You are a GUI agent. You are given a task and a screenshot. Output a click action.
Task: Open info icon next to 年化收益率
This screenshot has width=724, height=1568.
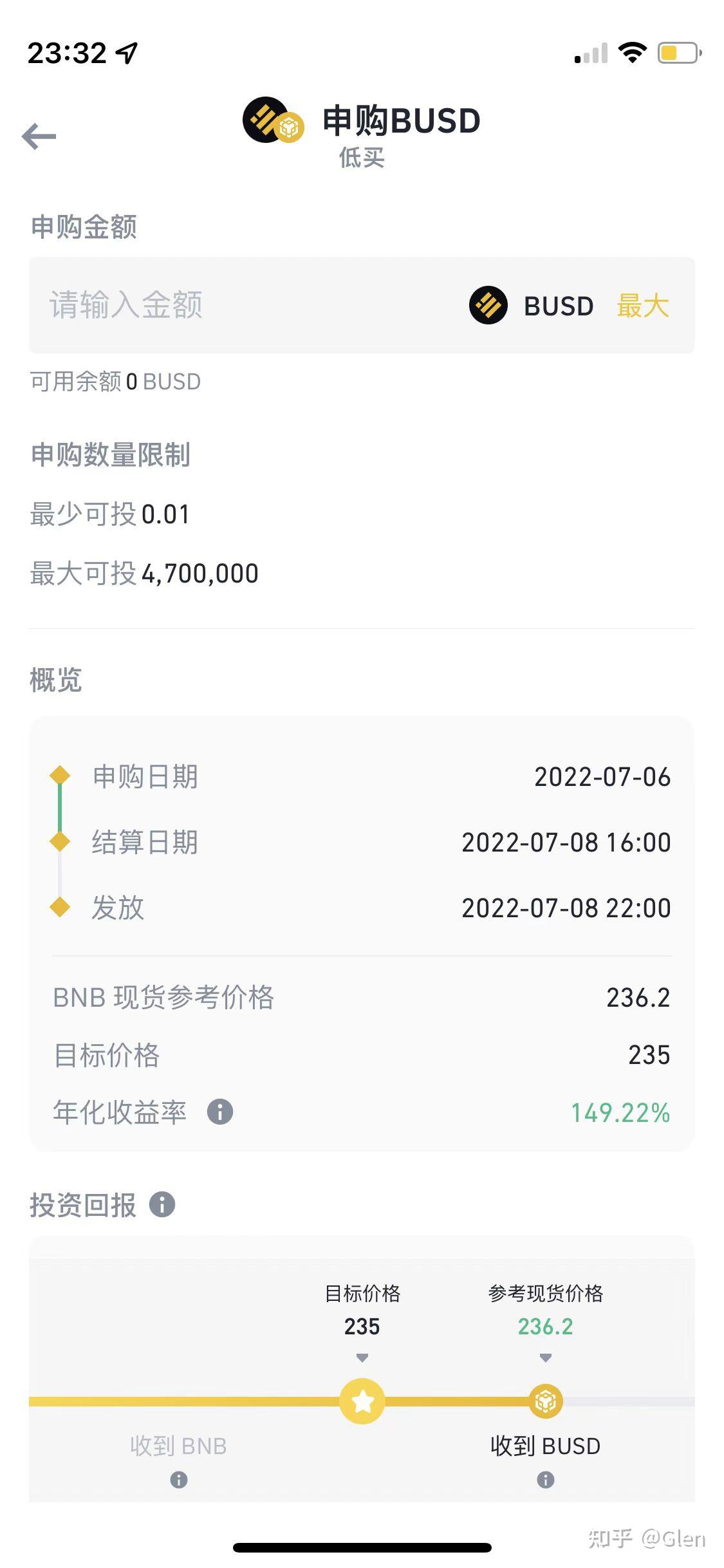(220, 1112)
